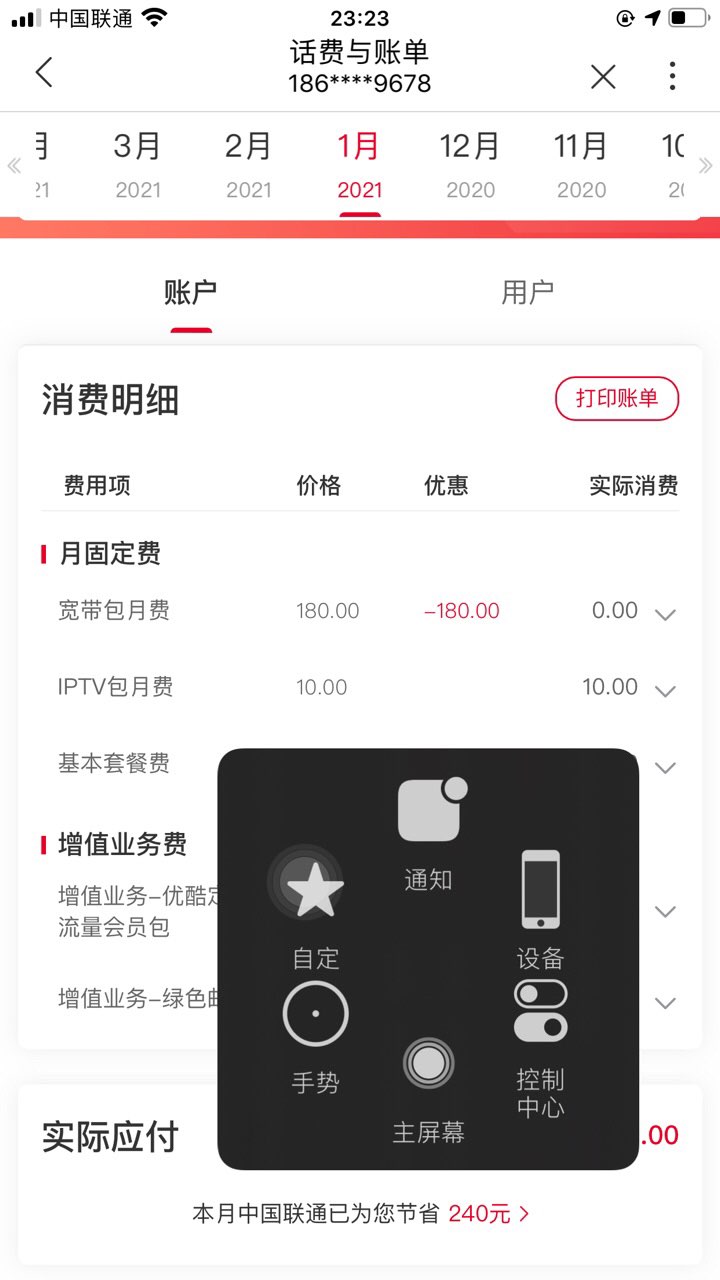
Task: Open the three-dot overflow menu
Action: click(672, 76)
